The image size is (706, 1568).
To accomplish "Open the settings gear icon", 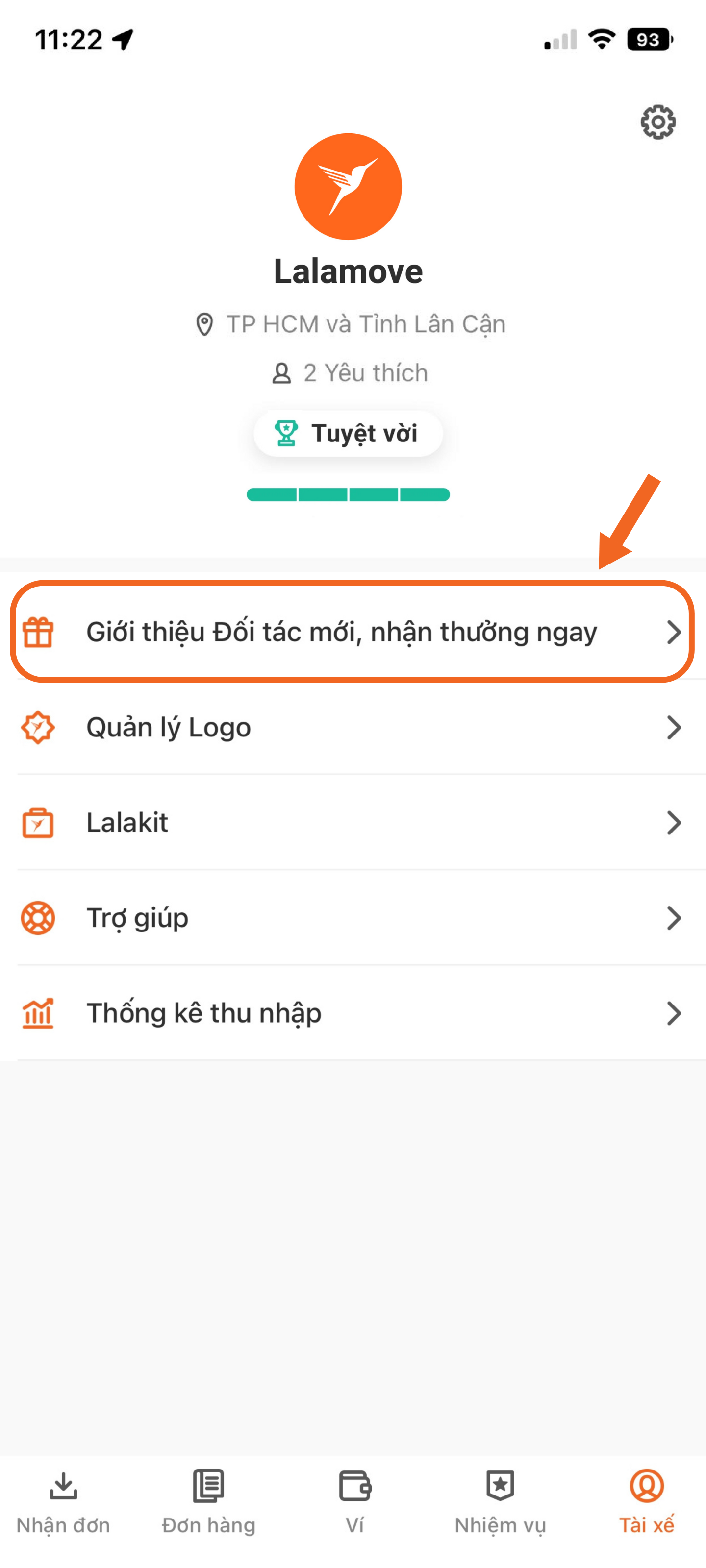I will (658, 122).
